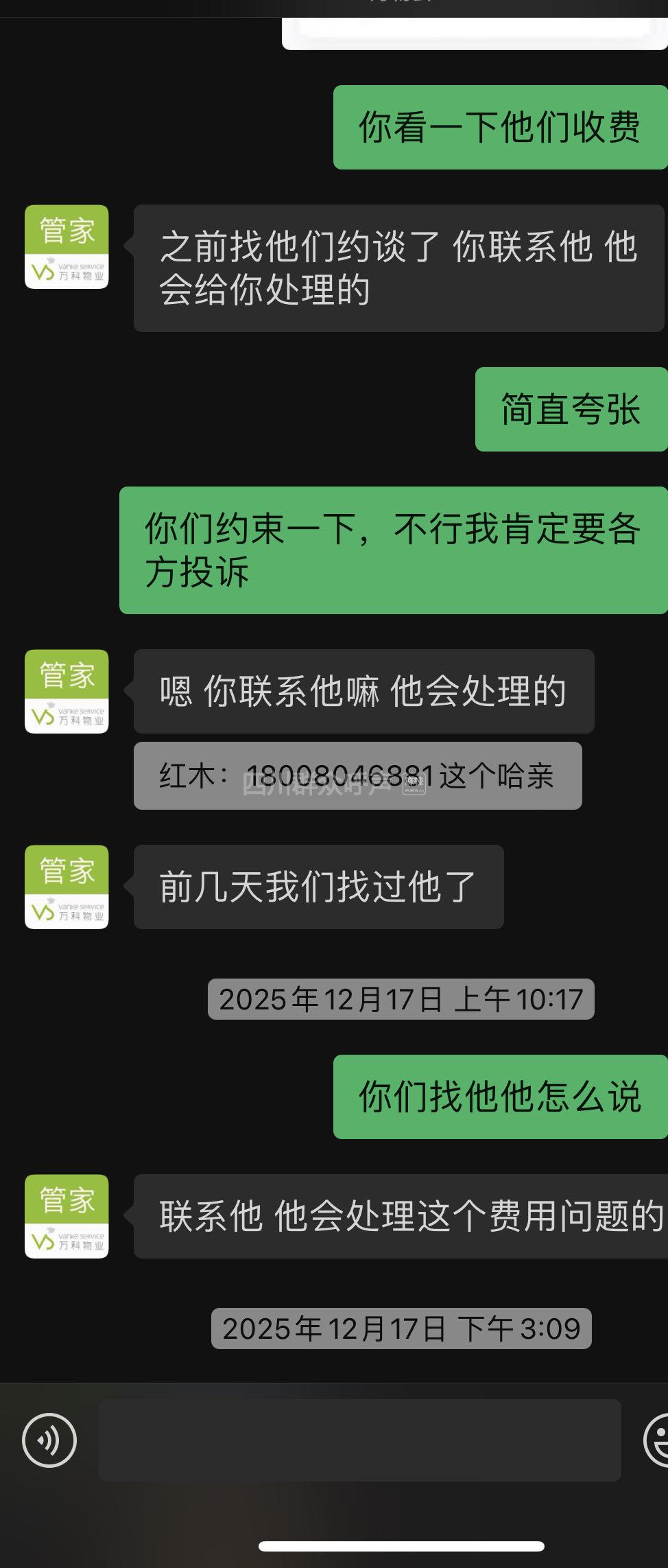Tap 管家 avatar beside "嗯 你联系他嘛" reply
The image size is (668, 1568).
coord(67,692)
